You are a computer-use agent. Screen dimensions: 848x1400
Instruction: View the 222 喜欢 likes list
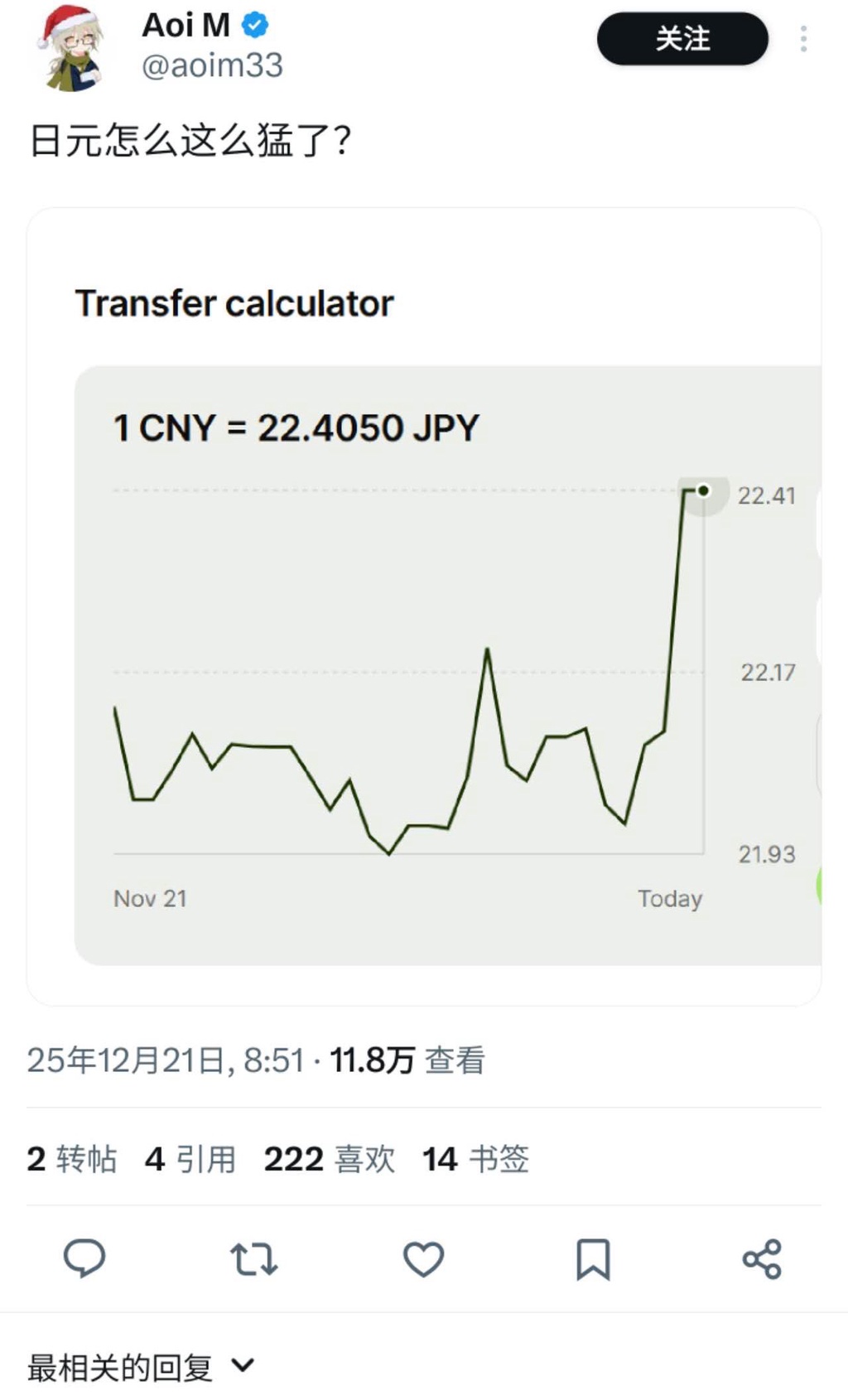[x=330, y=1158]
